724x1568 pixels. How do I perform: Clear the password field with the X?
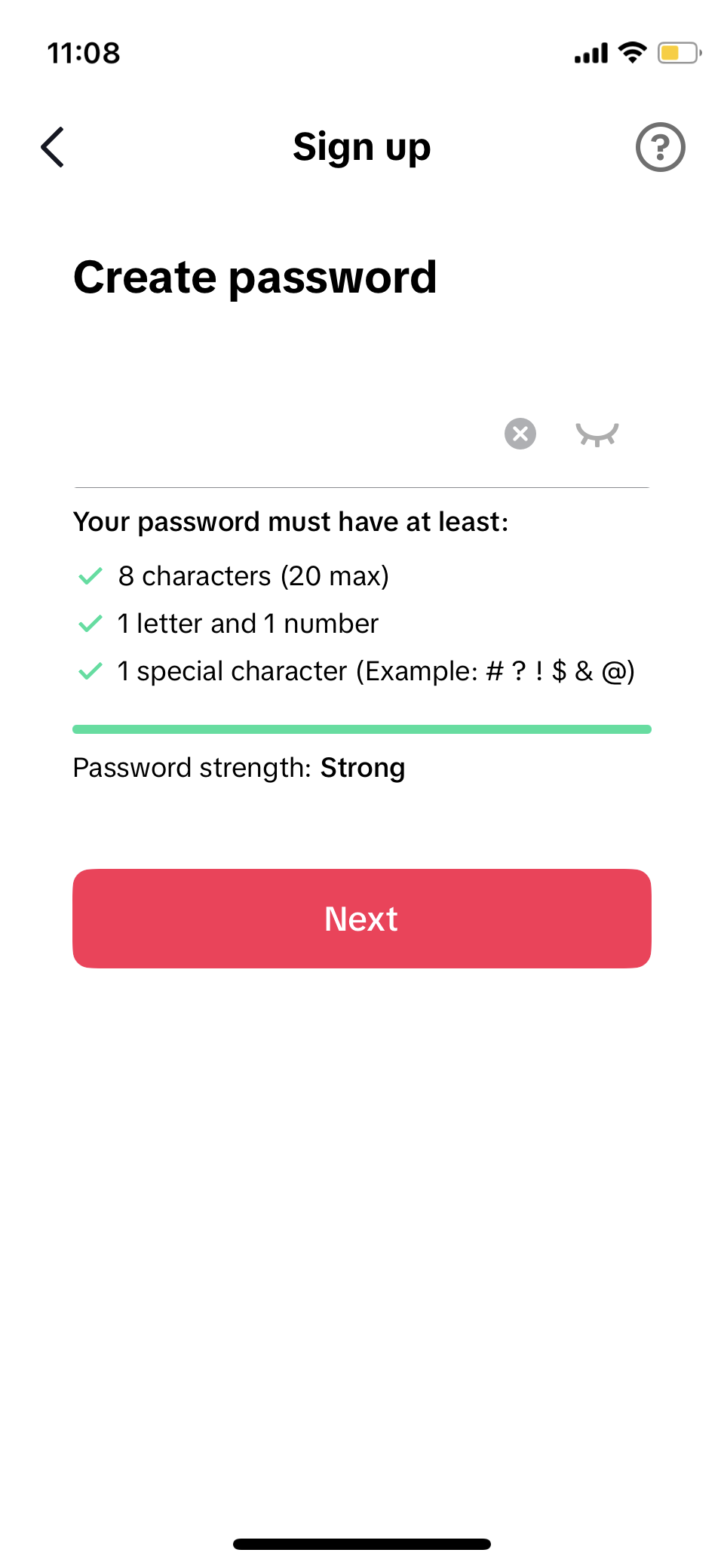(x=520, y=434)
